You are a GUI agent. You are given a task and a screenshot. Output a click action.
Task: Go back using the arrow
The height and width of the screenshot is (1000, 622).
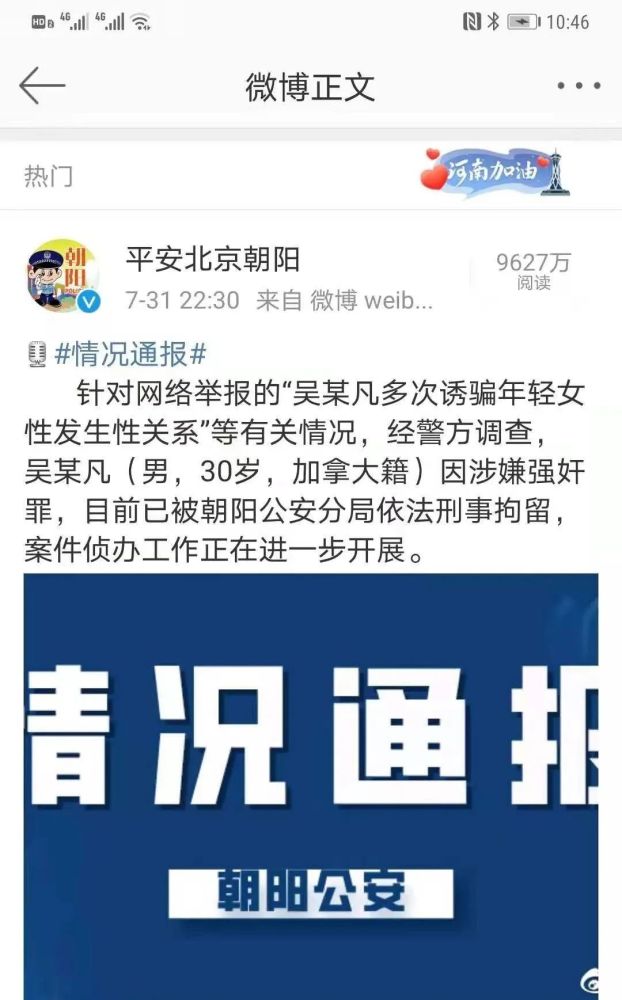coord(42,85)
